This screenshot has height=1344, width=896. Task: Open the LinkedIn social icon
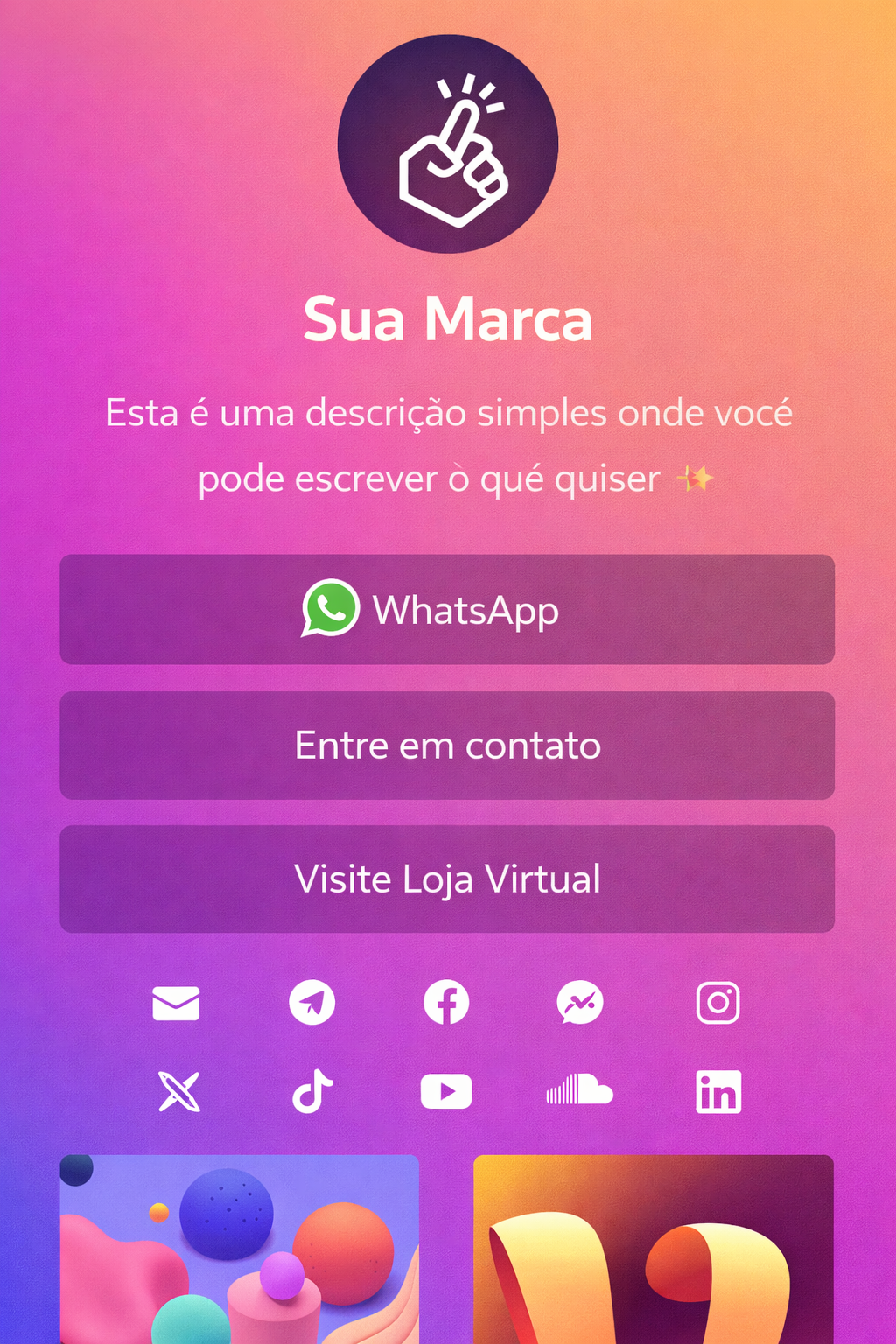point(717,1090)
